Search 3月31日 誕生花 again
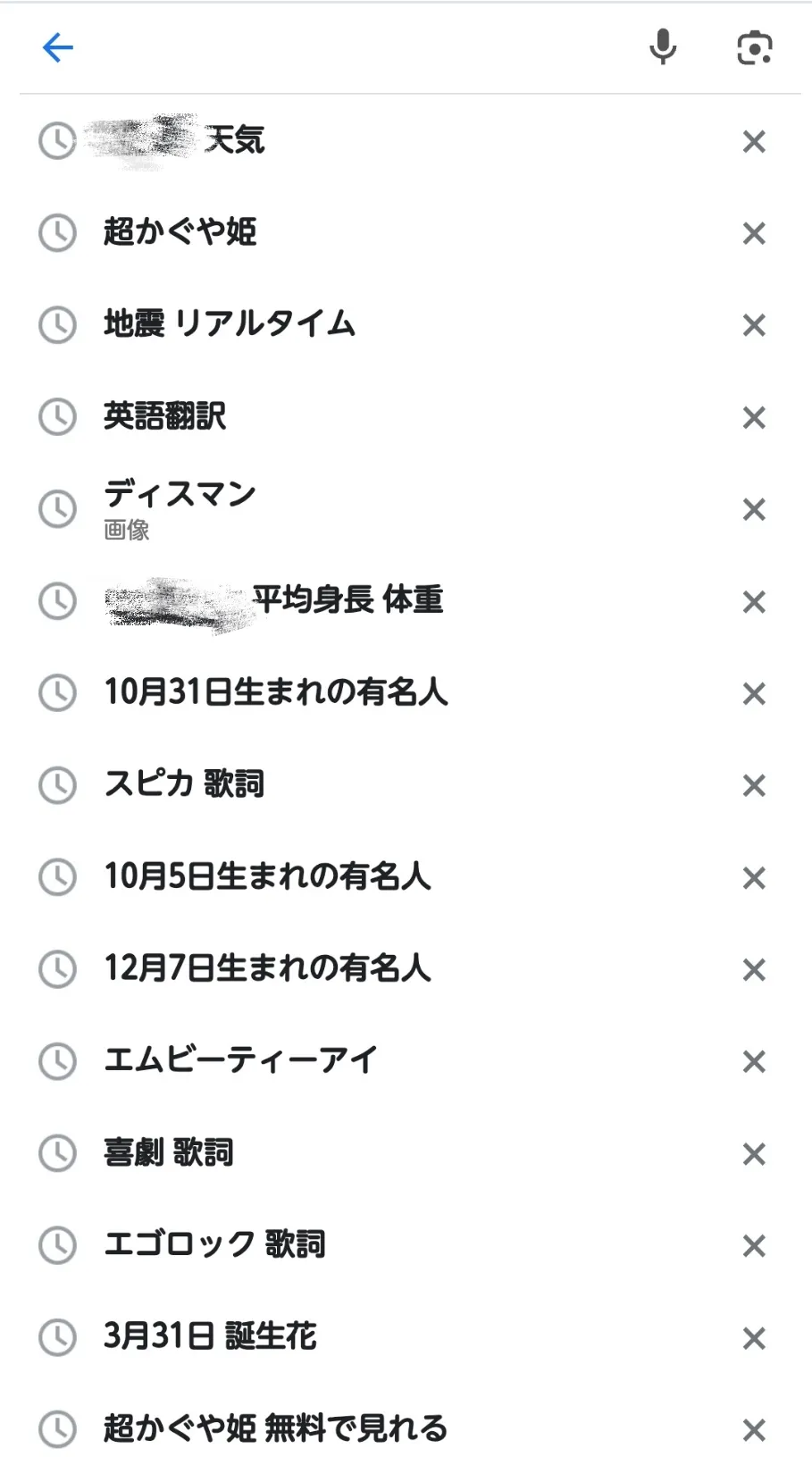812x1457 pixels. click(211, 1336)
